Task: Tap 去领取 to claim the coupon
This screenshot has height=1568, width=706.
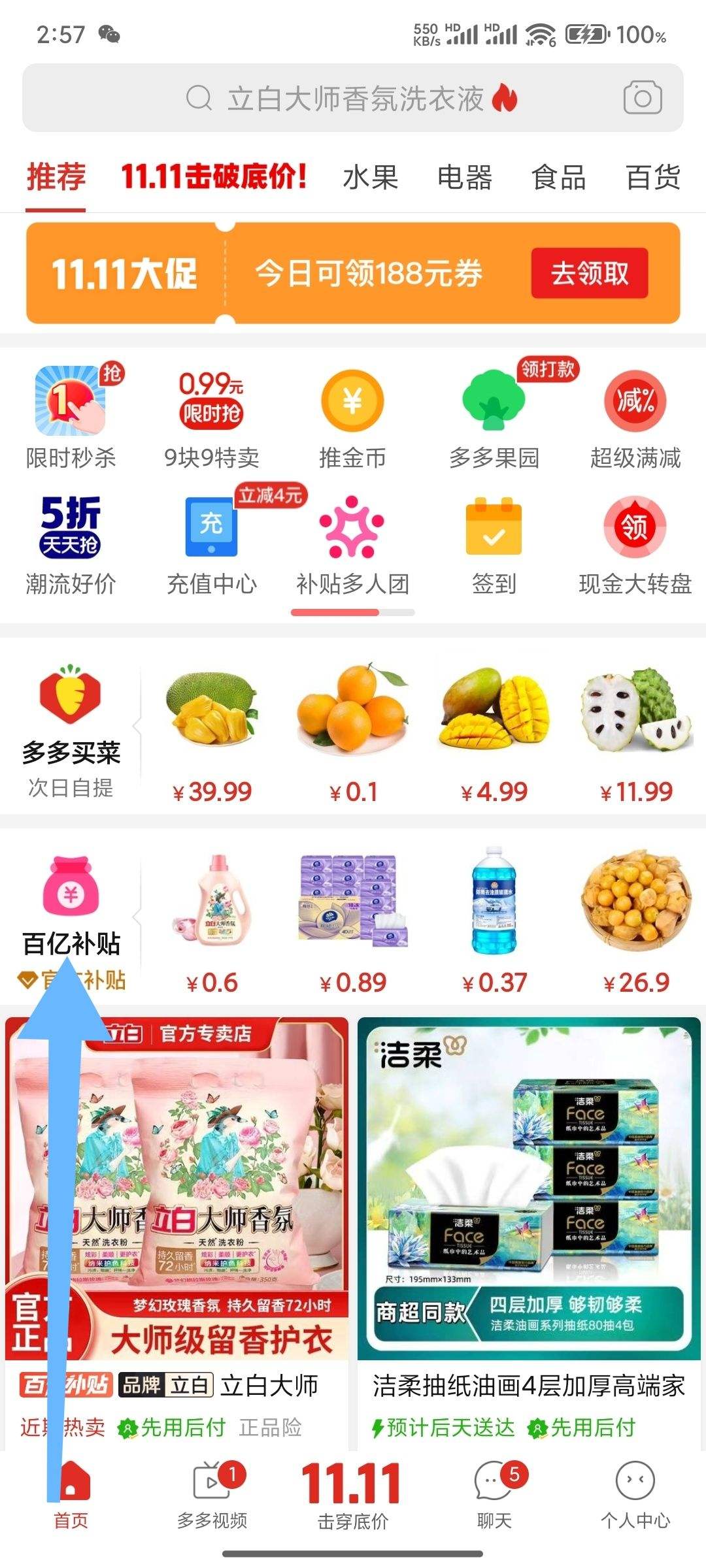Action: 588,275
